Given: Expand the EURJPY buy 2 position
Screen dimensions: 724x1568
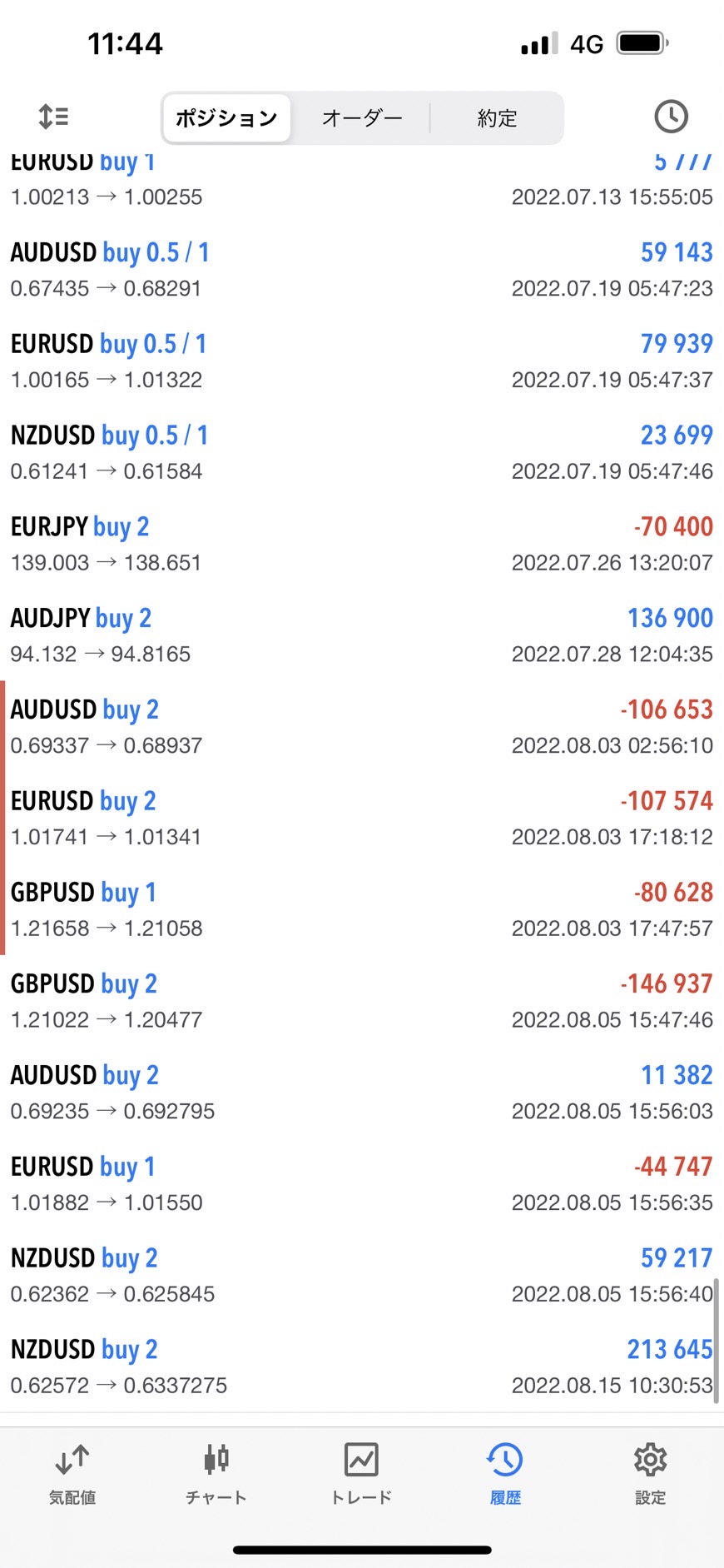Looking at the screenshot, I should [x=361, y=544].
